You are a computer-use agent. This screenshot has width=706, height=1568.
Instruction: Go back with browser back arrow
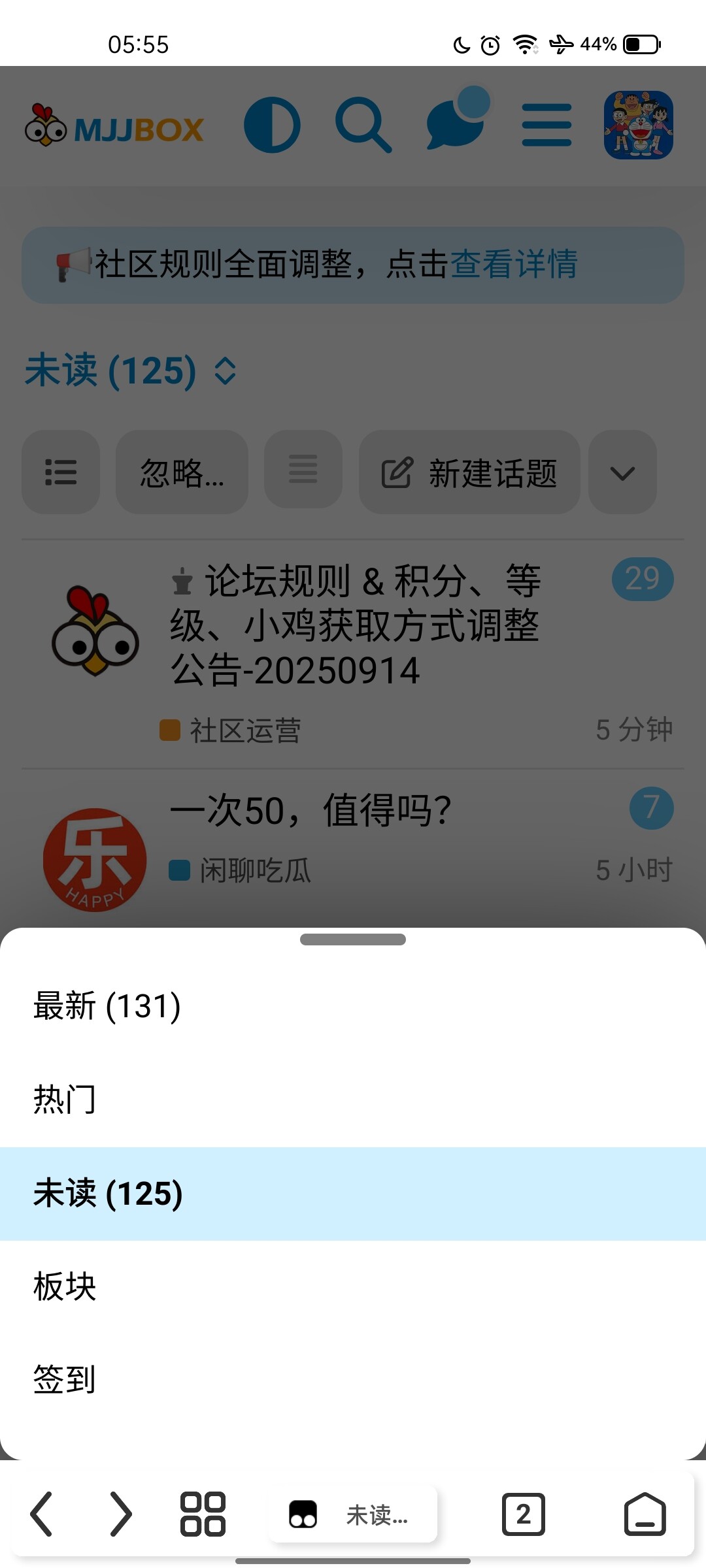42,1514
